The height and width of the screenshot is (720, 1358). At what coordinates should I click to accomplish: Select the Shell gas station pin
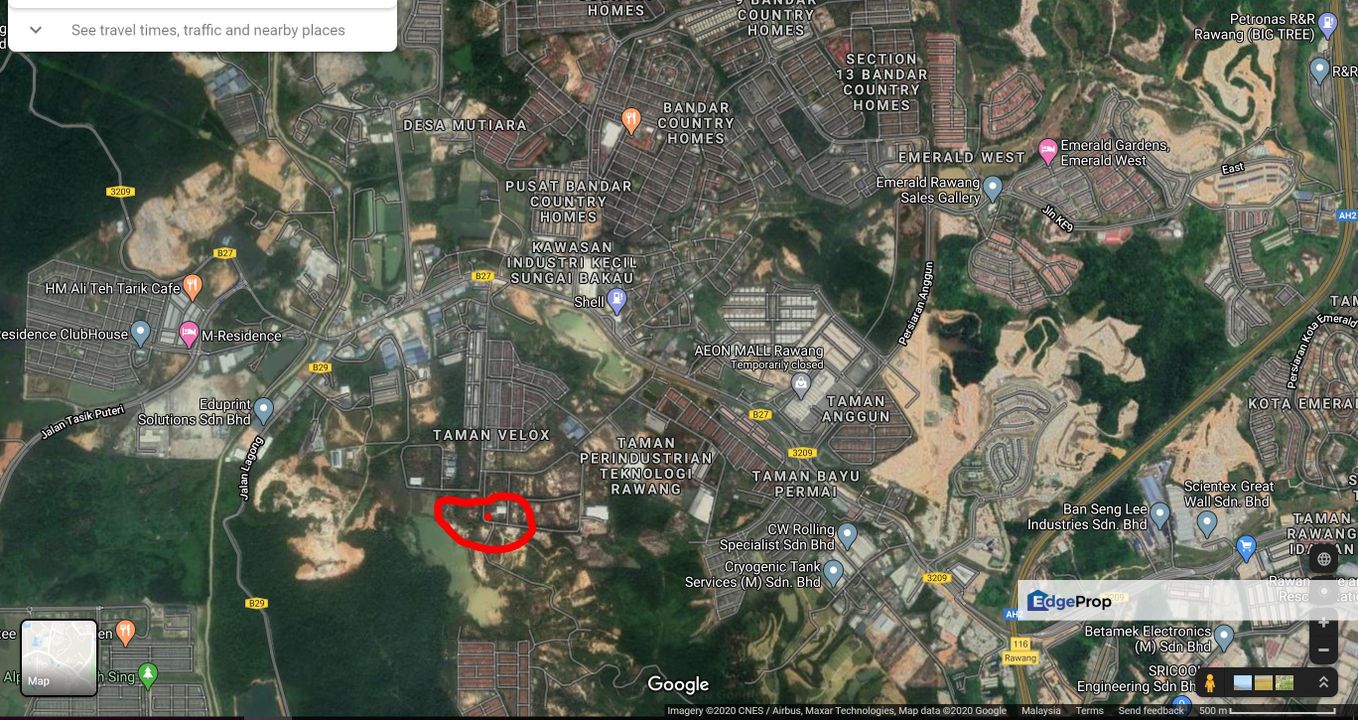pos(618,299)
